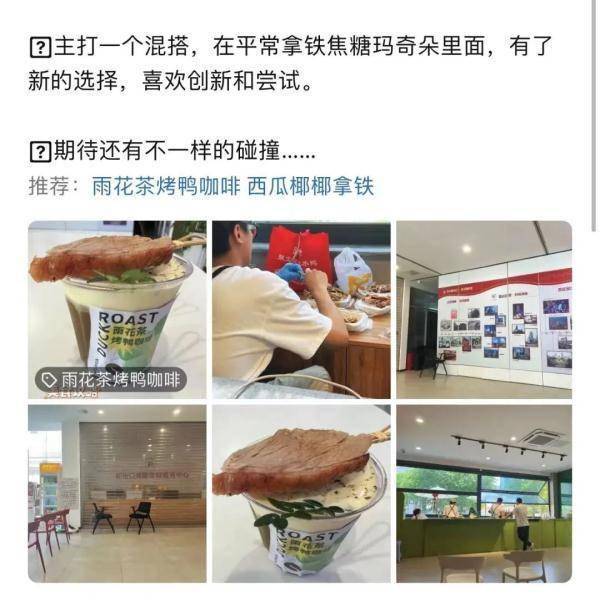View the green counter cafe interior photo
The height and width of the screenshot is (602, 600).
tap(485, 493)
